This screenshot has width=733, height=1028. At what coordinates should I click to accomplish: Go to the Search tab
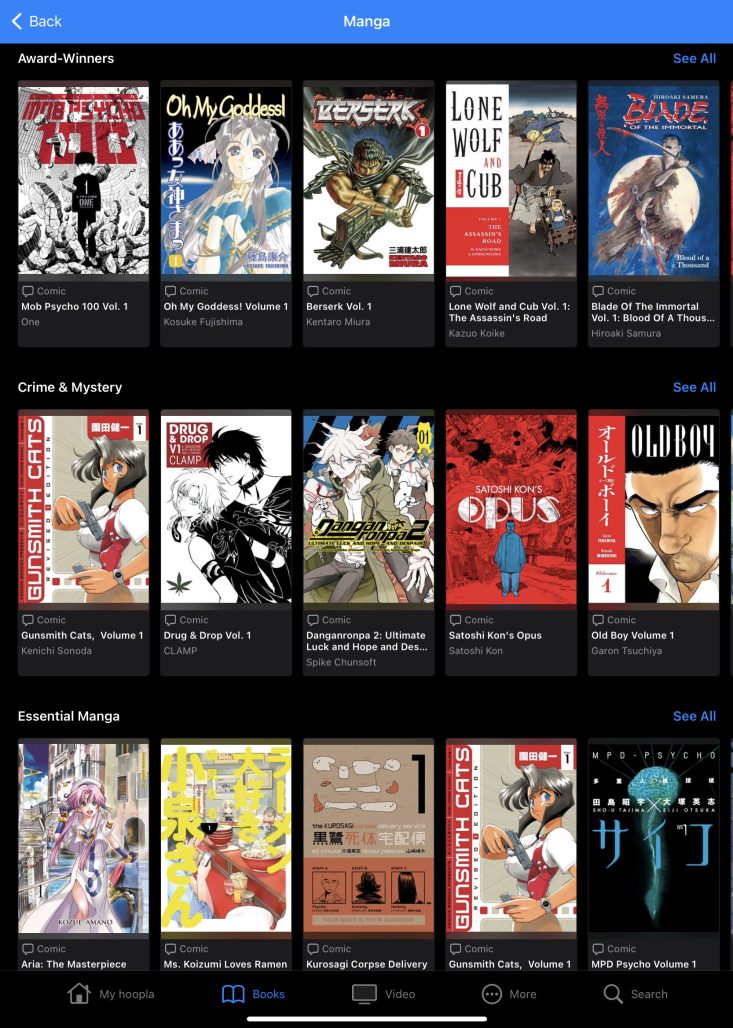point(635,994)
